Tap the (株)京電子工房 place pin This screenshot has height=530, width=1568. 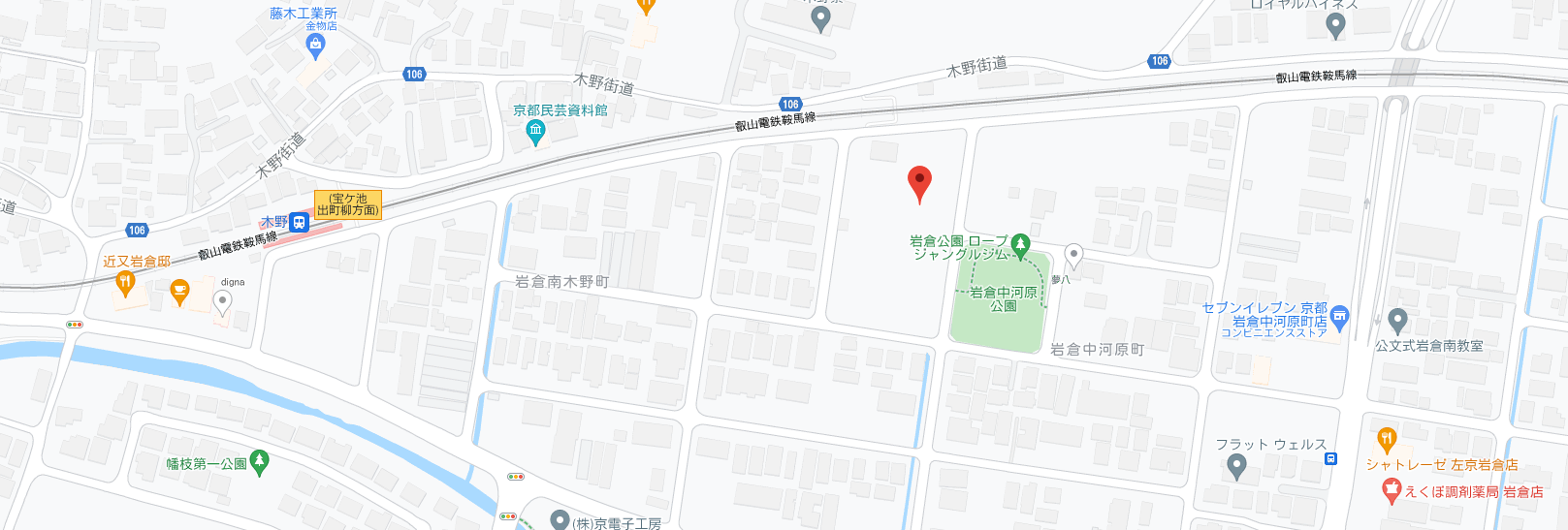(560, 520)
